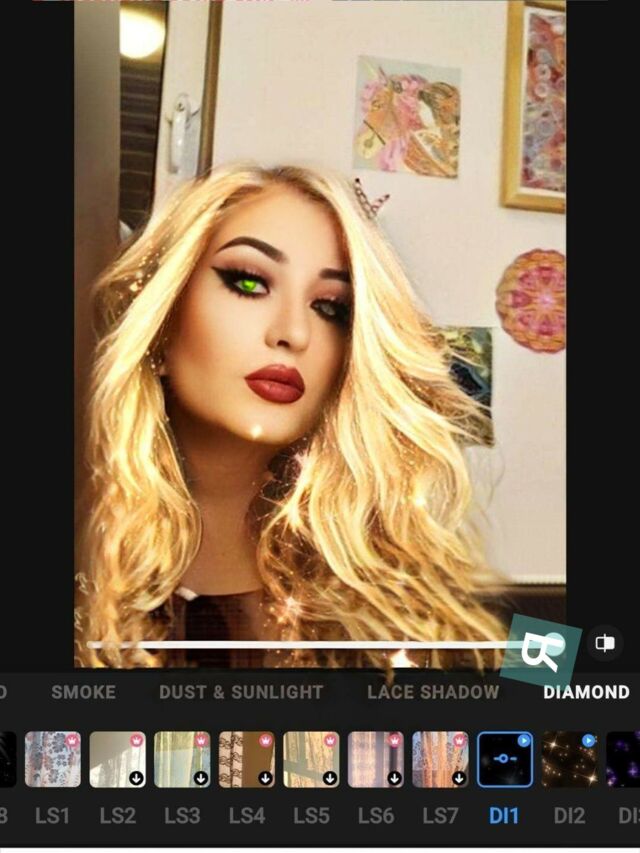
Task: Tap the filter intensity slider track
Action: point(300,645)
